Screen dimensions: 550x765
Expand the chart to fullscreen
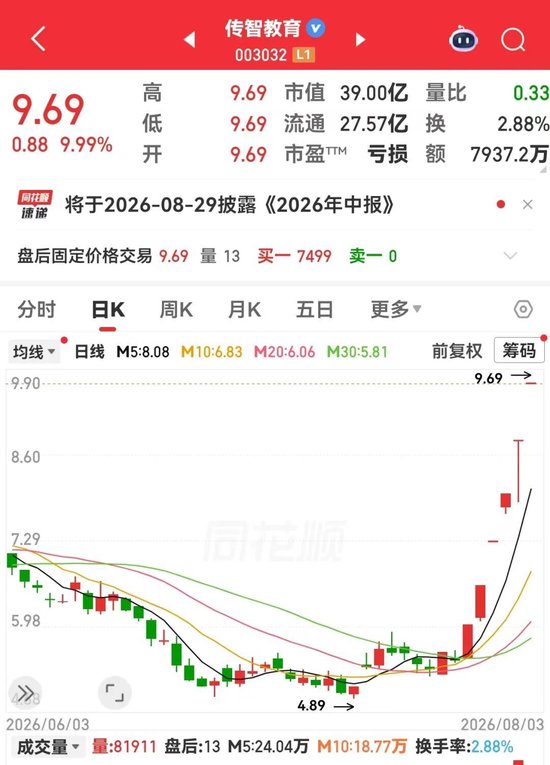[115, 693]
